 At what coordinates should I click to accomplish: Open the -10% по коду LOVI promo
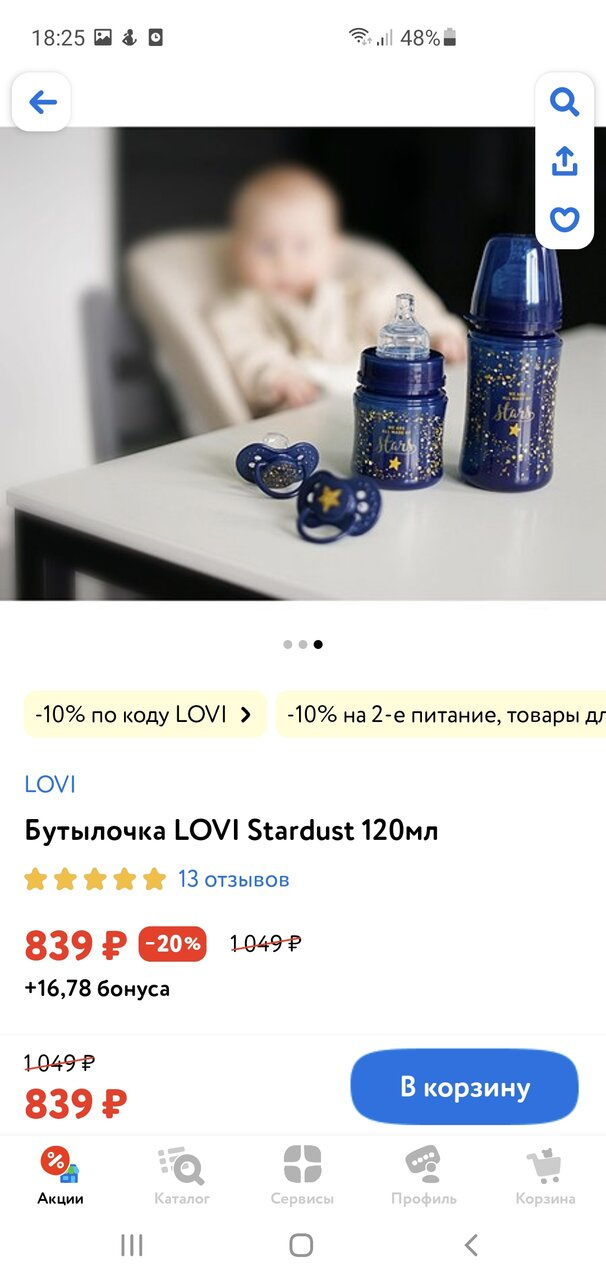tap(144, 715)
